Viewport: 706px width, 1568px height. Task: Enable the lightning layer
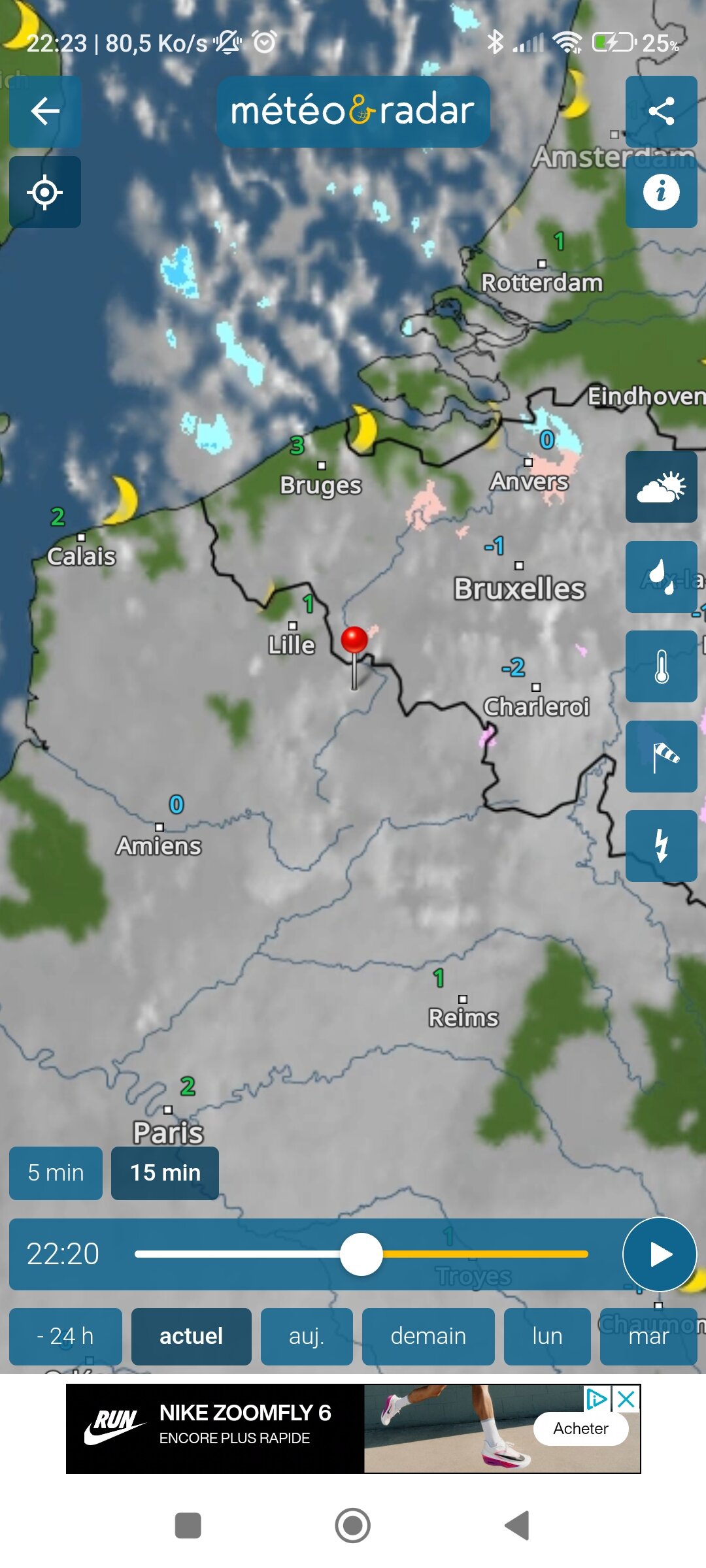661,846
